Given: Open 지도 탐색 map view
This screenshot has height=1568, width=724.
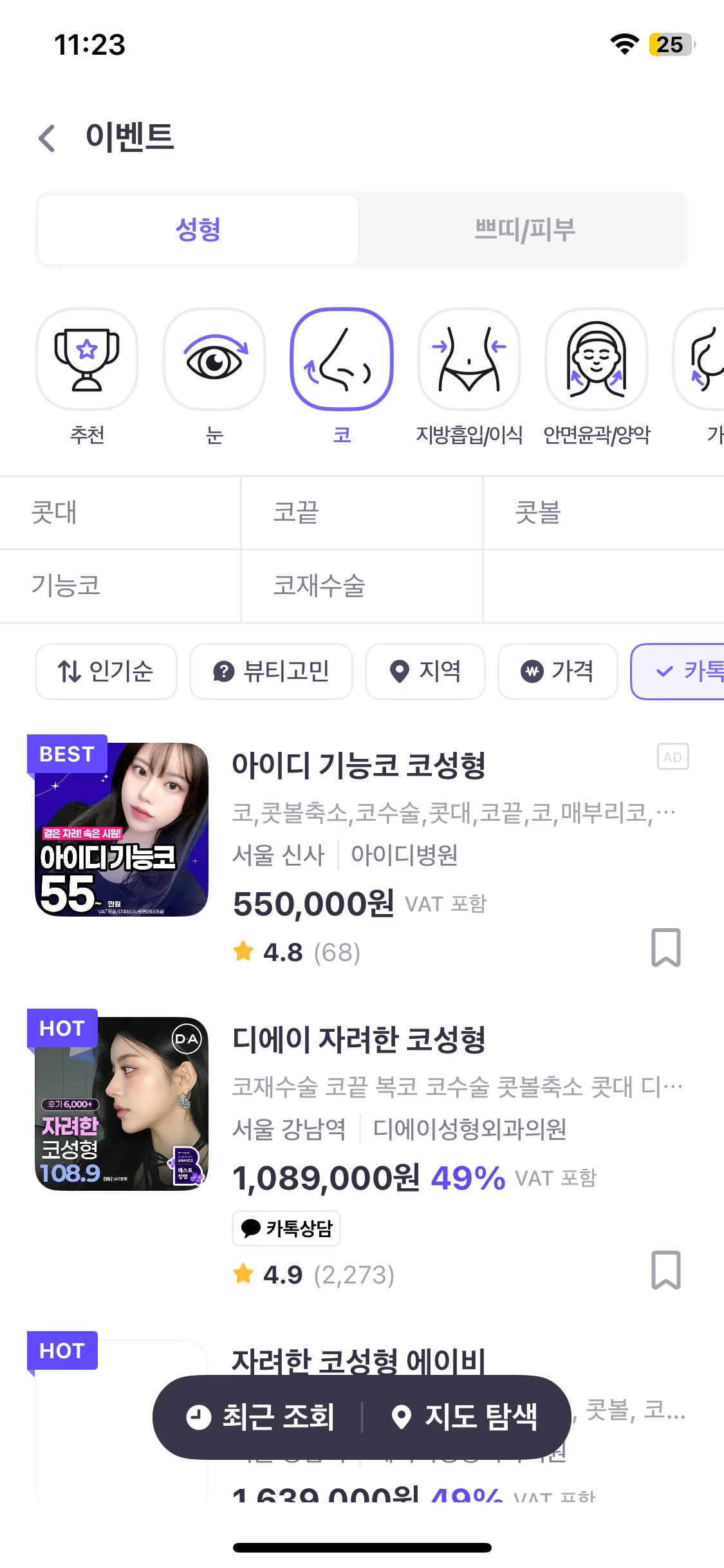Looking at the screenshot, I should click(x=465, y=1417).
